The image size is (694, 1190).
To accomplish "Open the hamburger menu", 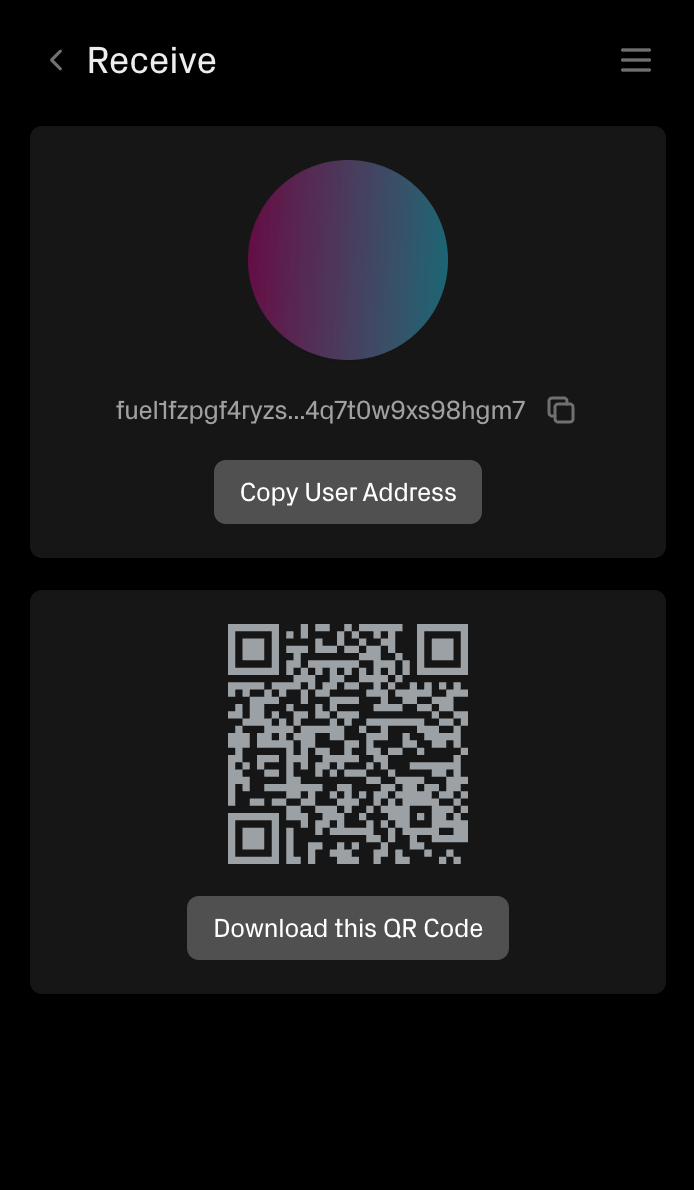I will coord(635,60).
